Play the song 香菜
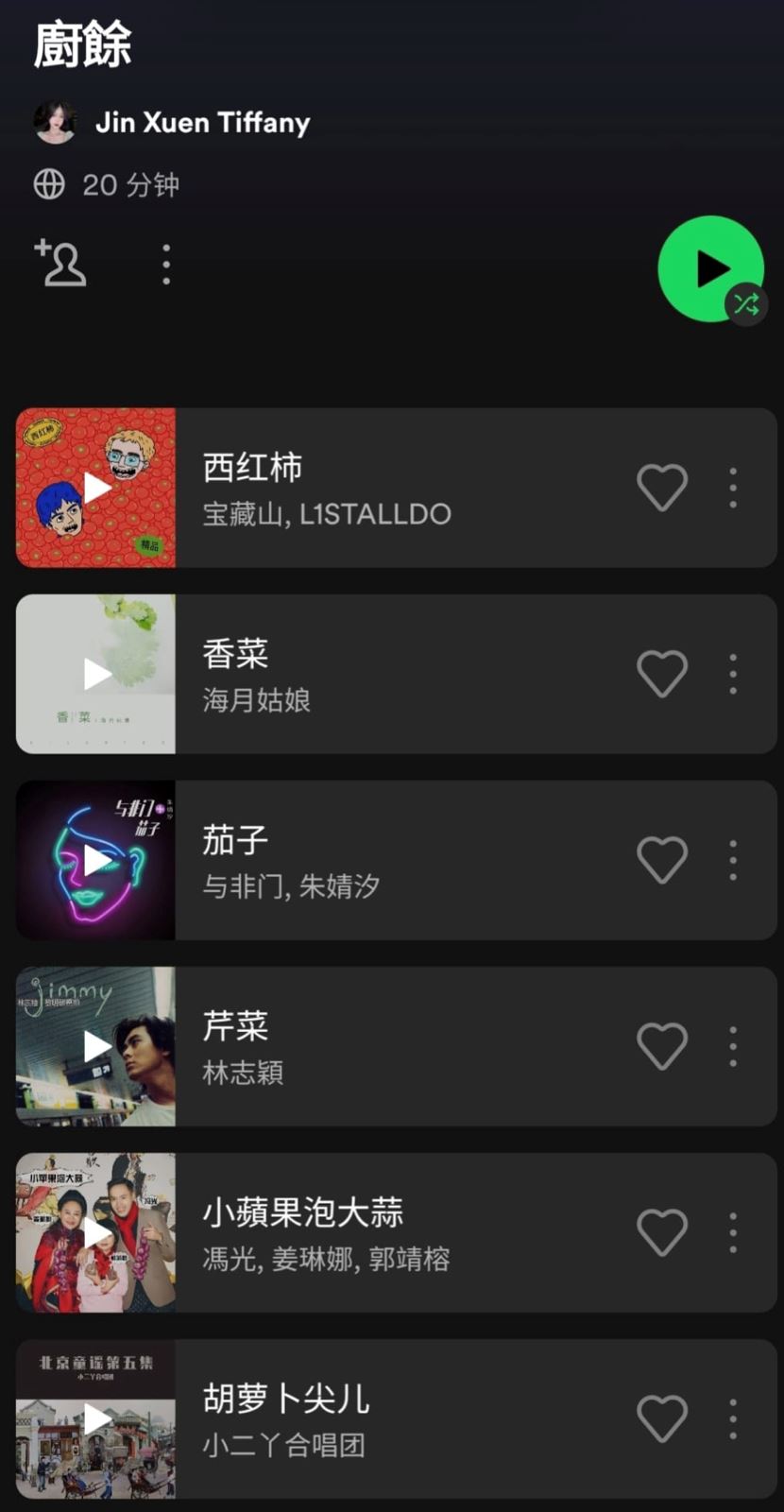The width and height of the screenshot is (784, 1512). (x=96, y=674)
